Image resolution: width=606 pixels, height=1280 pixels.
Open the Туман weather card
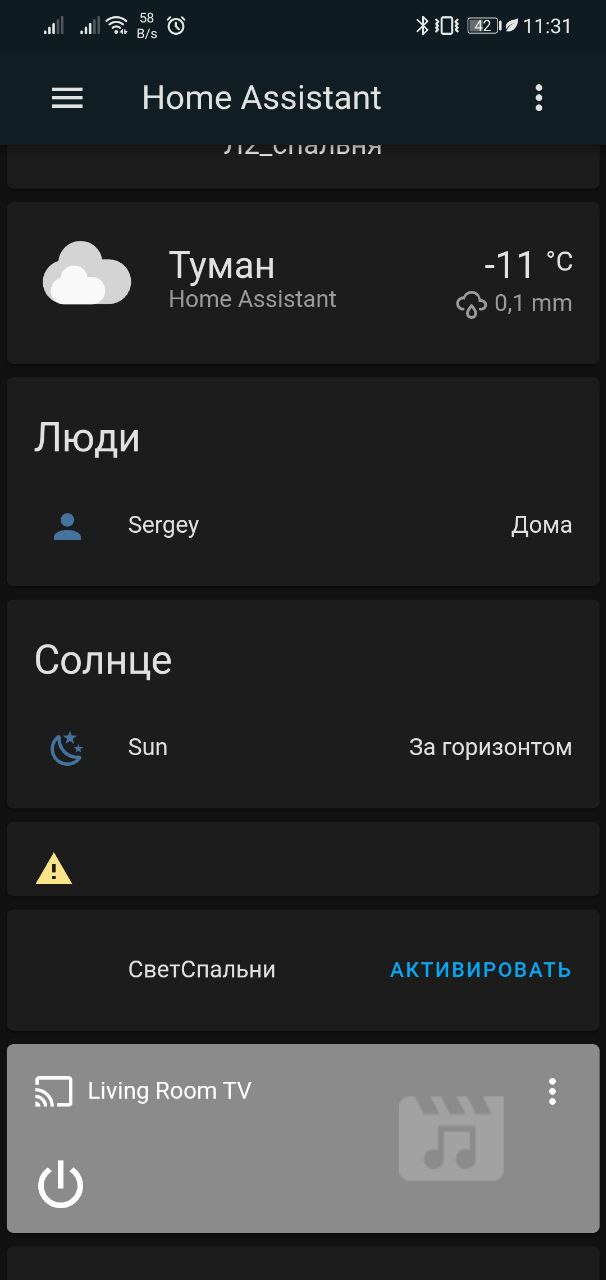302,282
